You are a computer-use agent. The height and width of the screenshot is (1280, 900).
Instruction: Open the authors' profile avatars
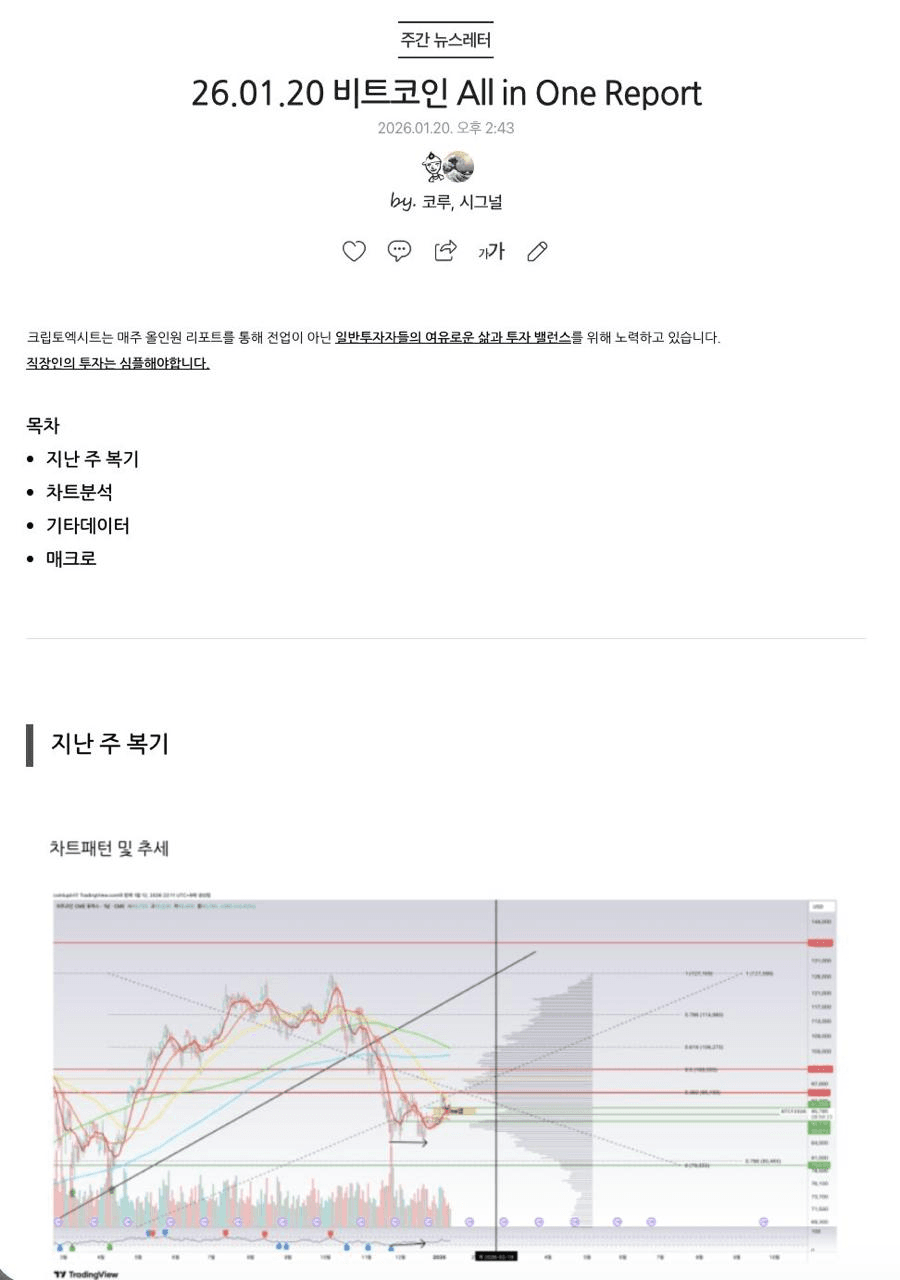tap(447, 167)
